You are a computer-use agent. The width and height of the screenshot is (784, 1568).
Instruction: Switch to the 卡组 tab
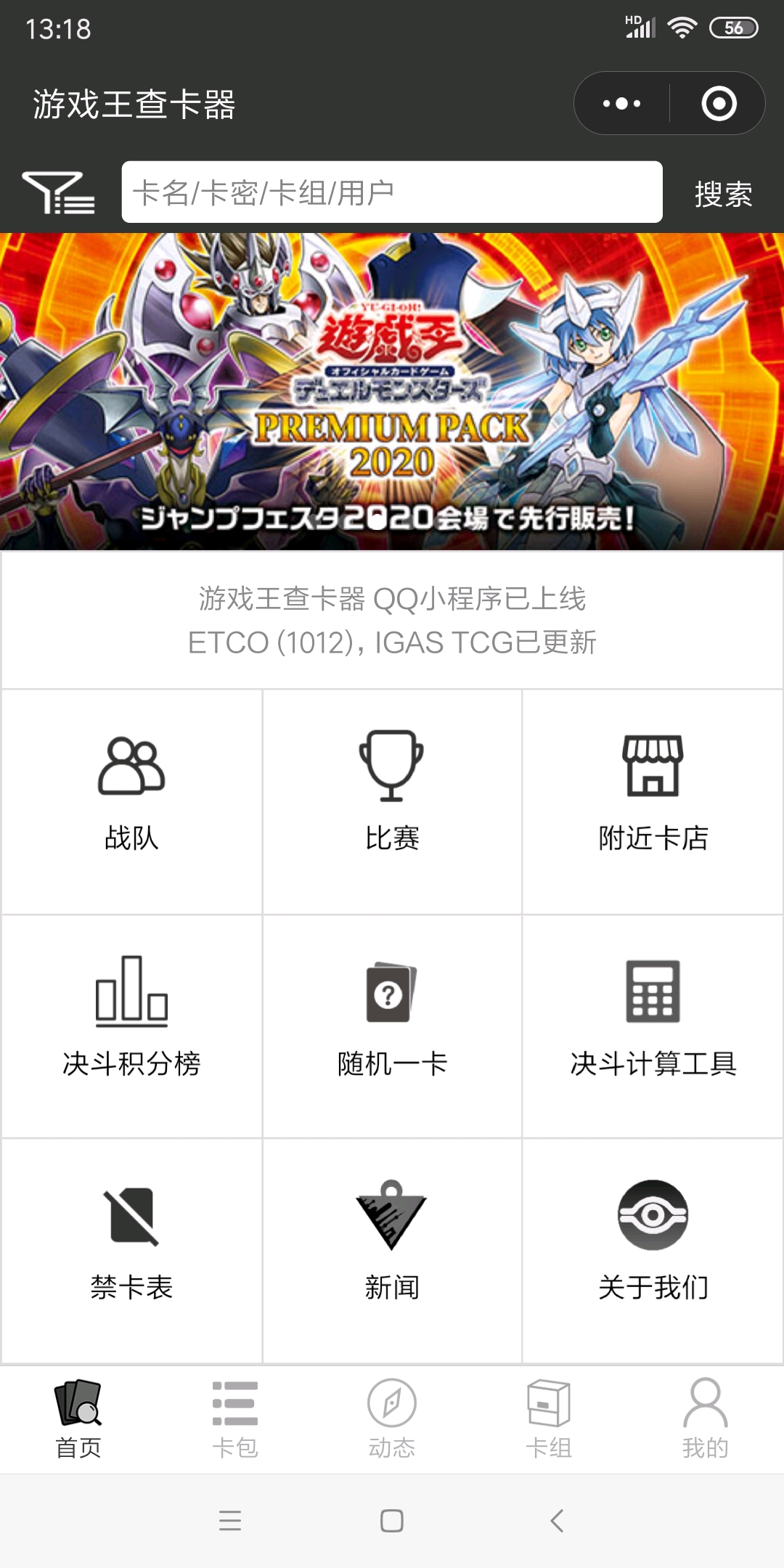coord(549,1419)
